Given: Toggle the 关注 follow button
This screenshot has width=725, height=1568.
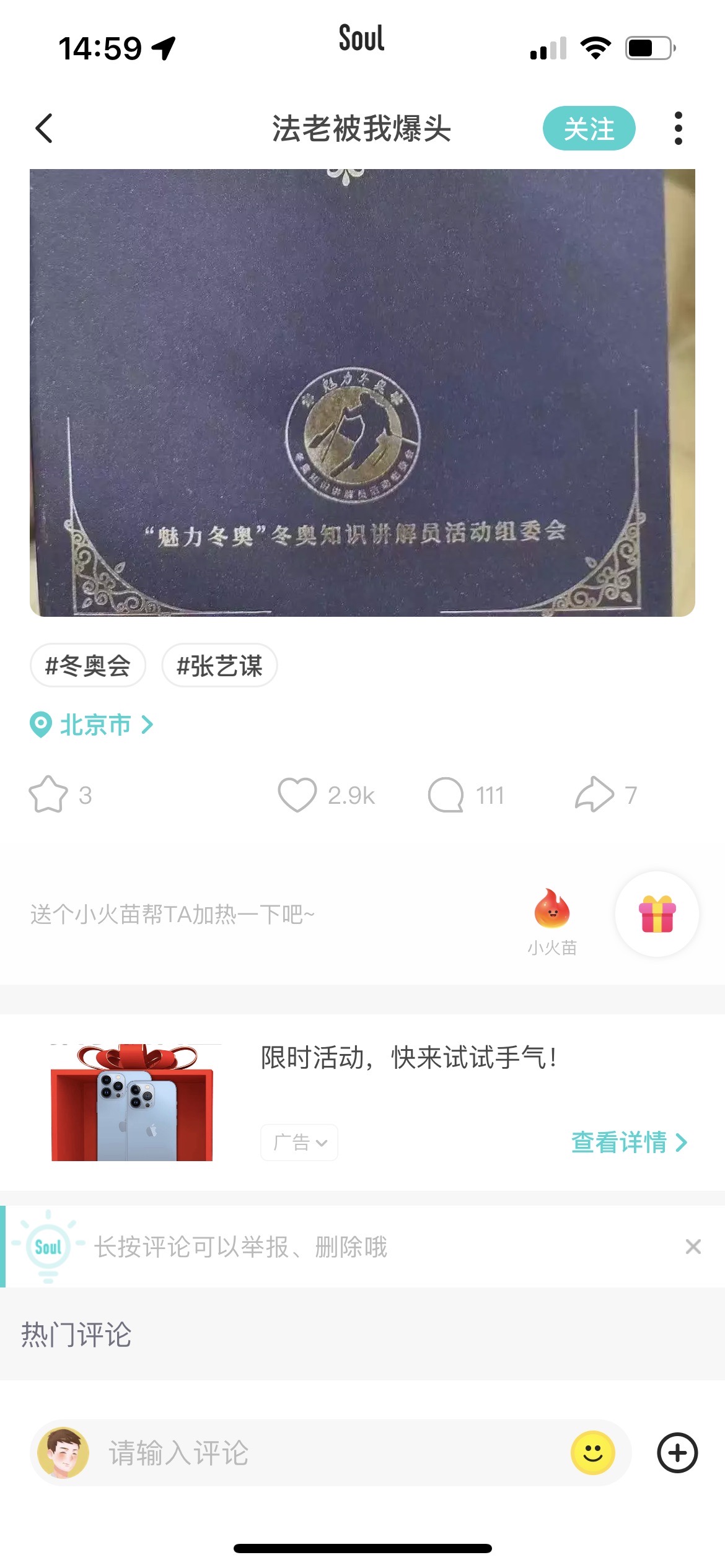Looking at the screenshot, I should point(589,128).
